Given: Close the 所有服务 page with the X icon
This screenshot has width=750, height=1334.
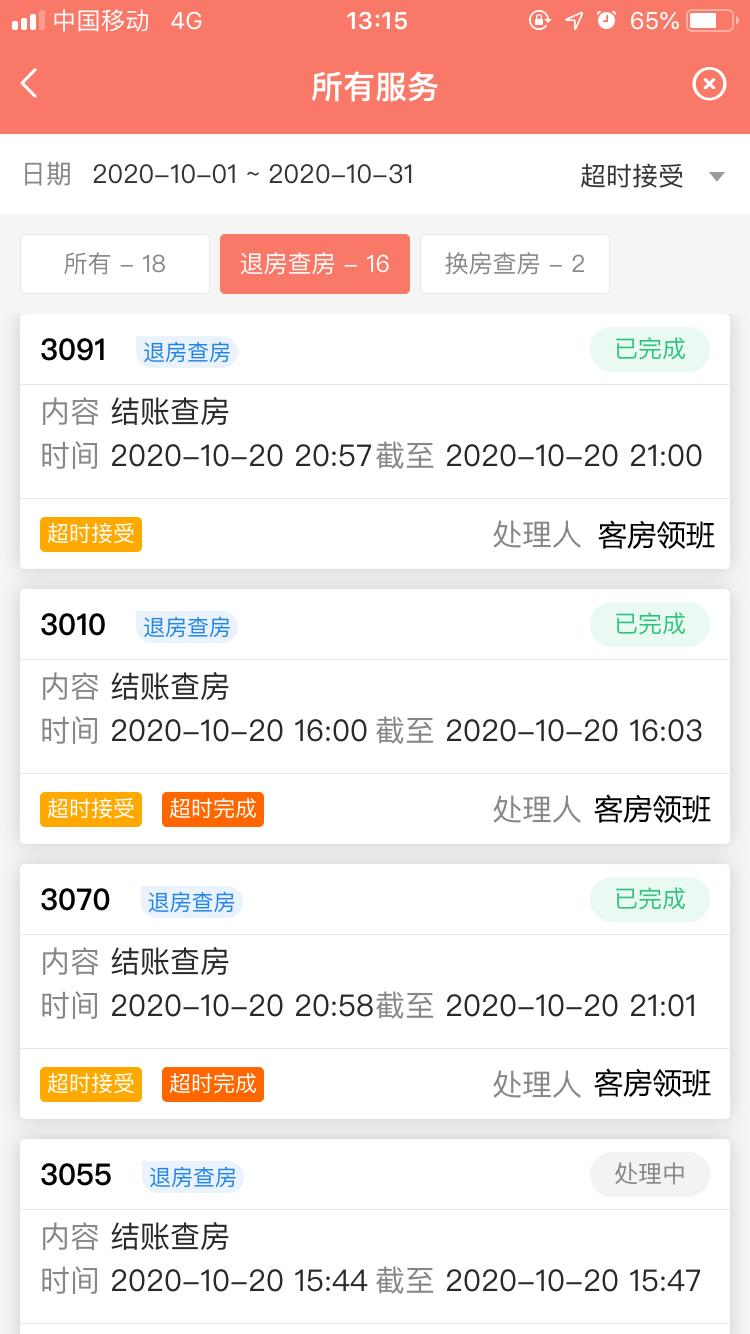Looking at the screenshot, I should [709, 84].
